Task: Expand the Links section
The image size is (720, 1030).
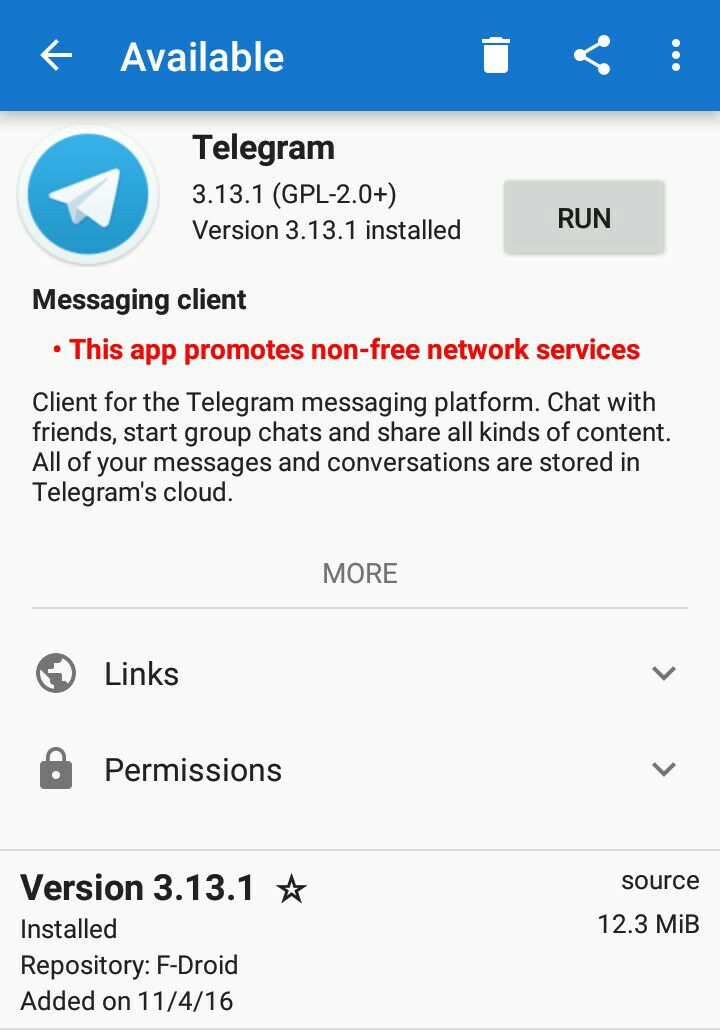Action: [x=360, y=674]
